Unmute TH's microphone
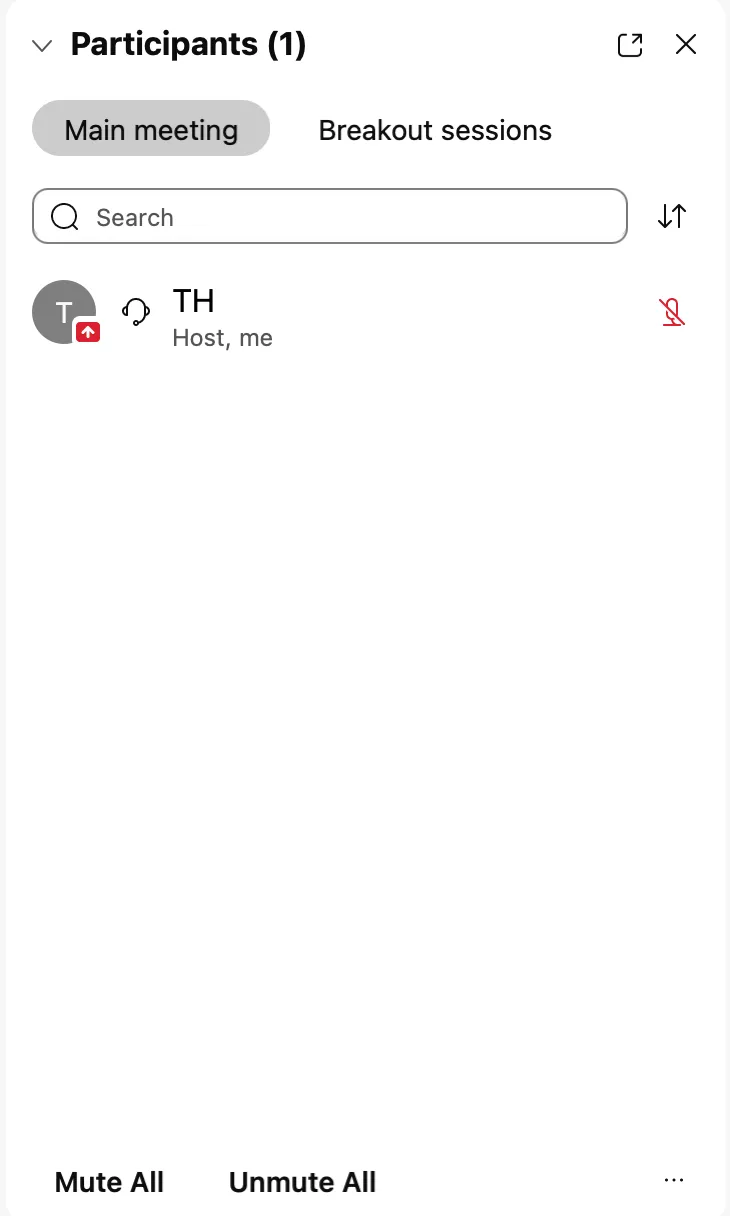The image size is (730, 1216). pos(674,313)
